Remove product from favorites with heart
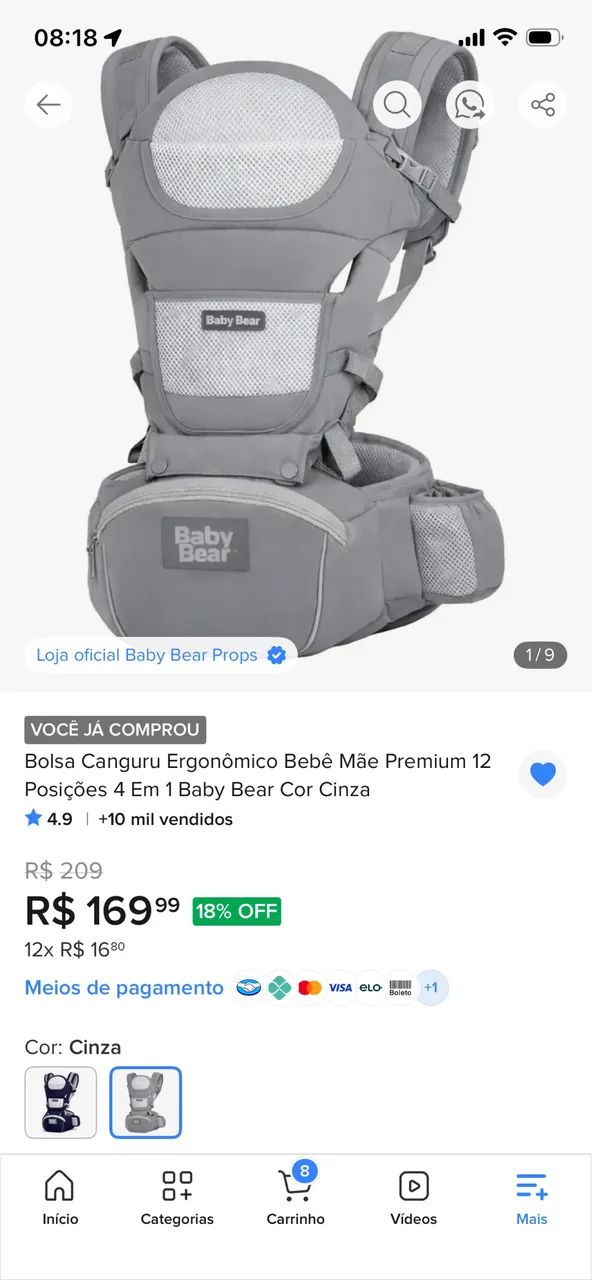 coord(543,774)
